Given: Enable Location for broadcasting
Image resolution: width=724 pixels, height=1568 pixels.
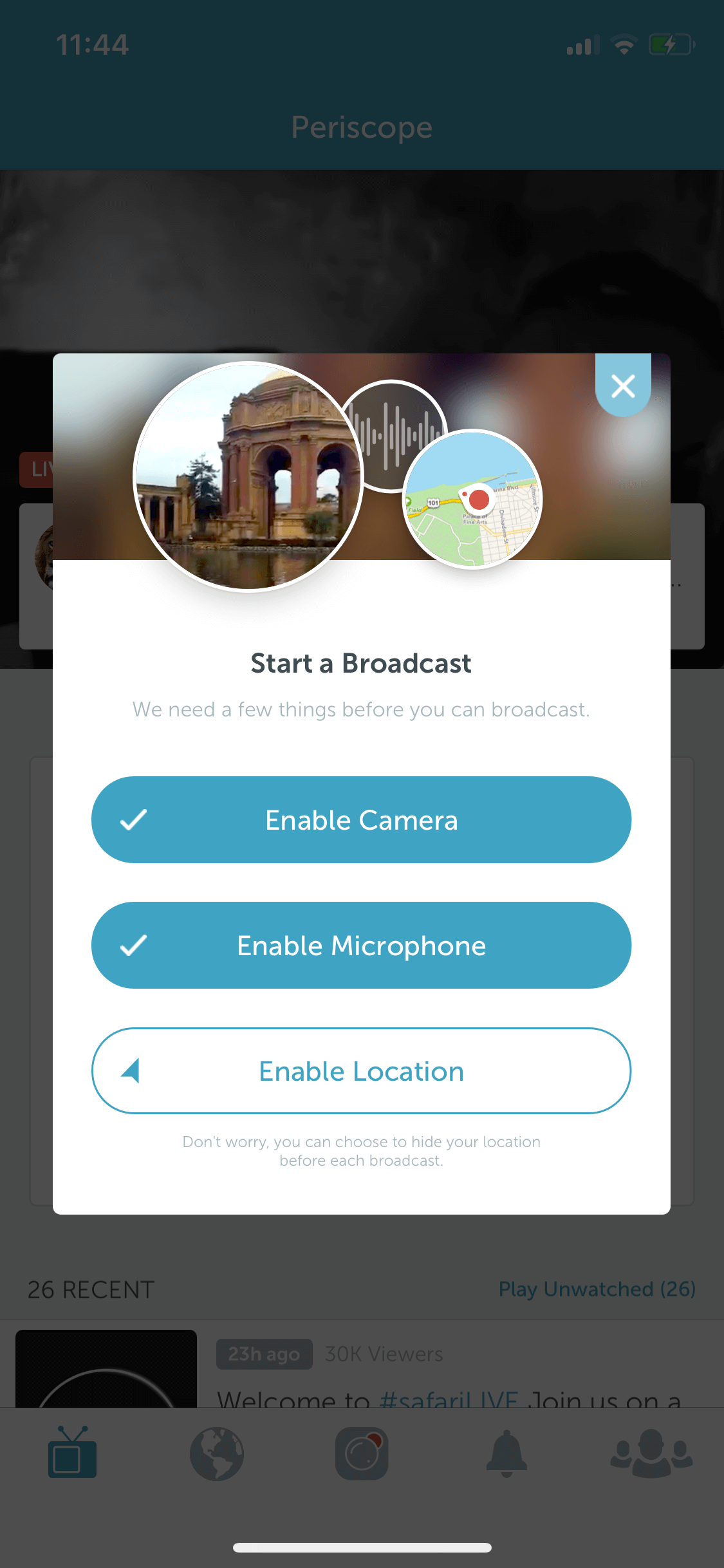Looking at the screenshot, I should click(x=361, y=1070).
